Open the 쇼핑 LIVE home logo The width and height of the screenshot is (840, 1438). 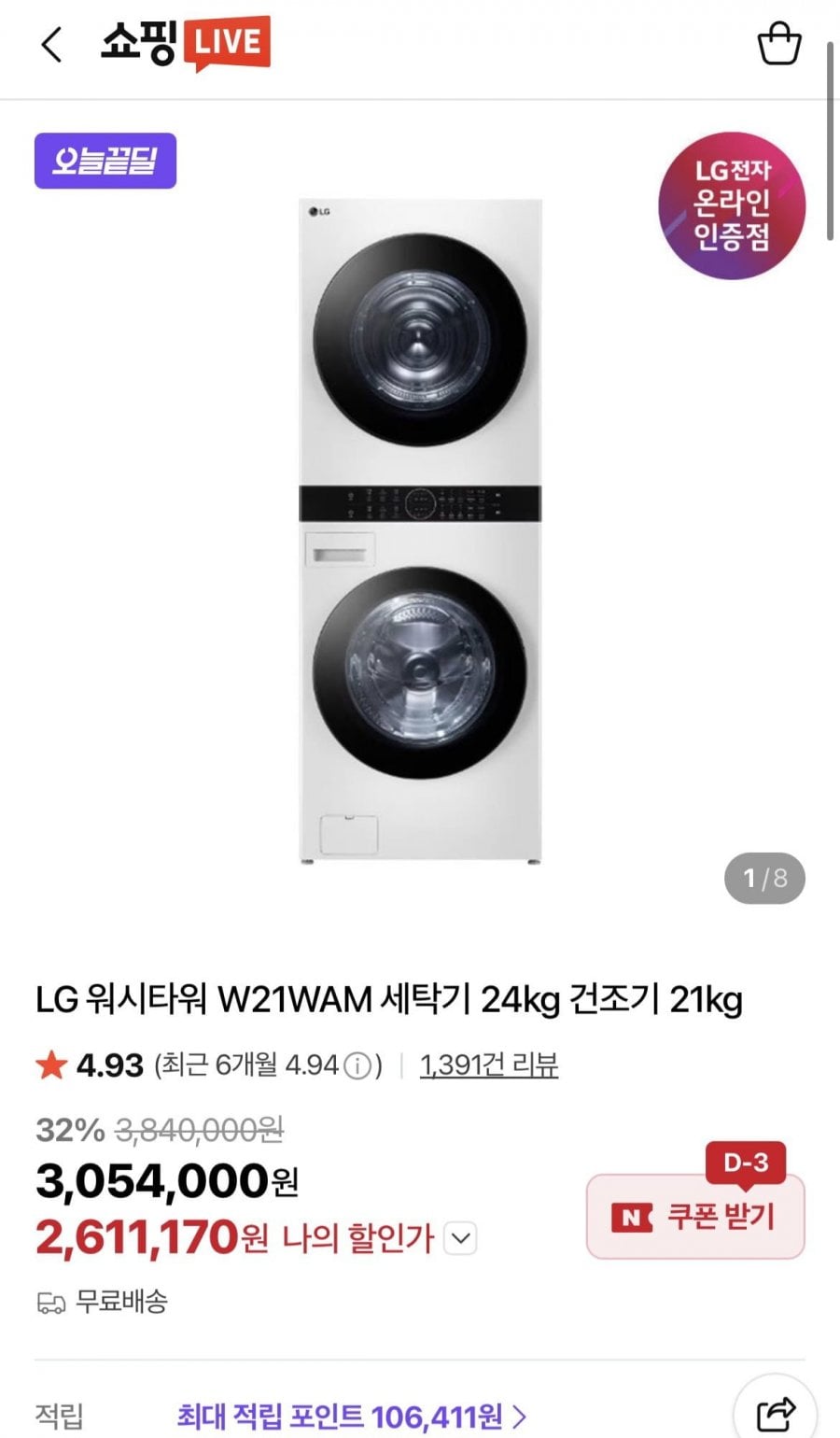(185, 43)
